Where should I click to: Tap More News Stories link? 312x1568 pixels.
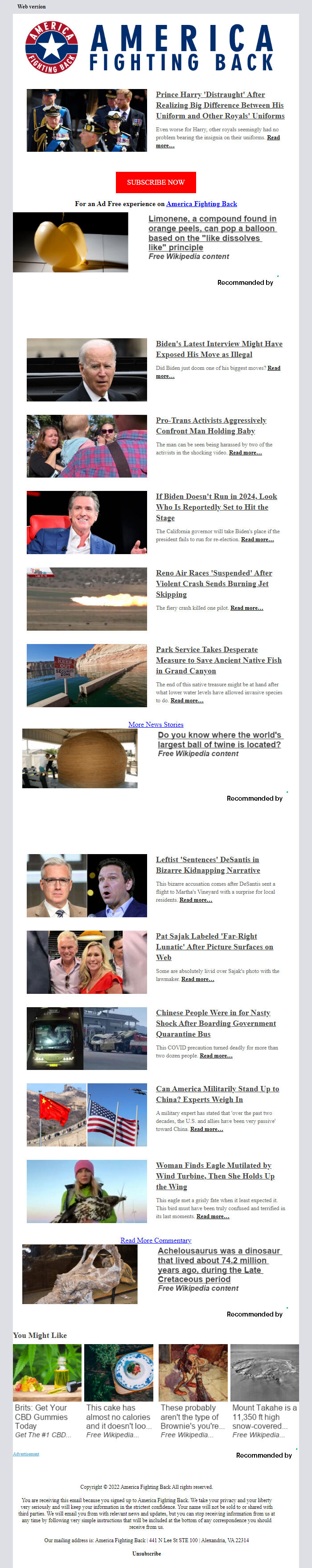point(156,724)
